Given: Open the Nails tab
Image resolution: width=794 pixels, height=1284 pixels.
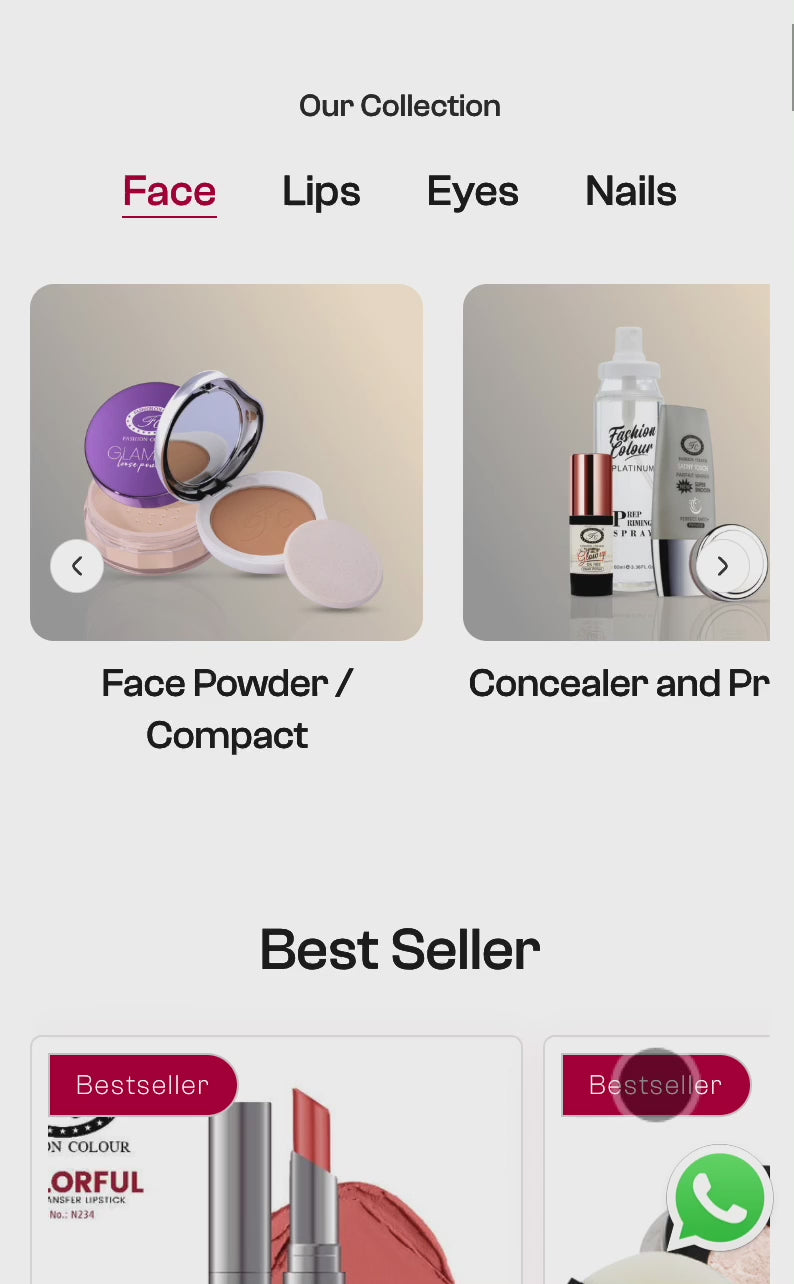Looking at the screenshot, I should click(x=631, y=191).
